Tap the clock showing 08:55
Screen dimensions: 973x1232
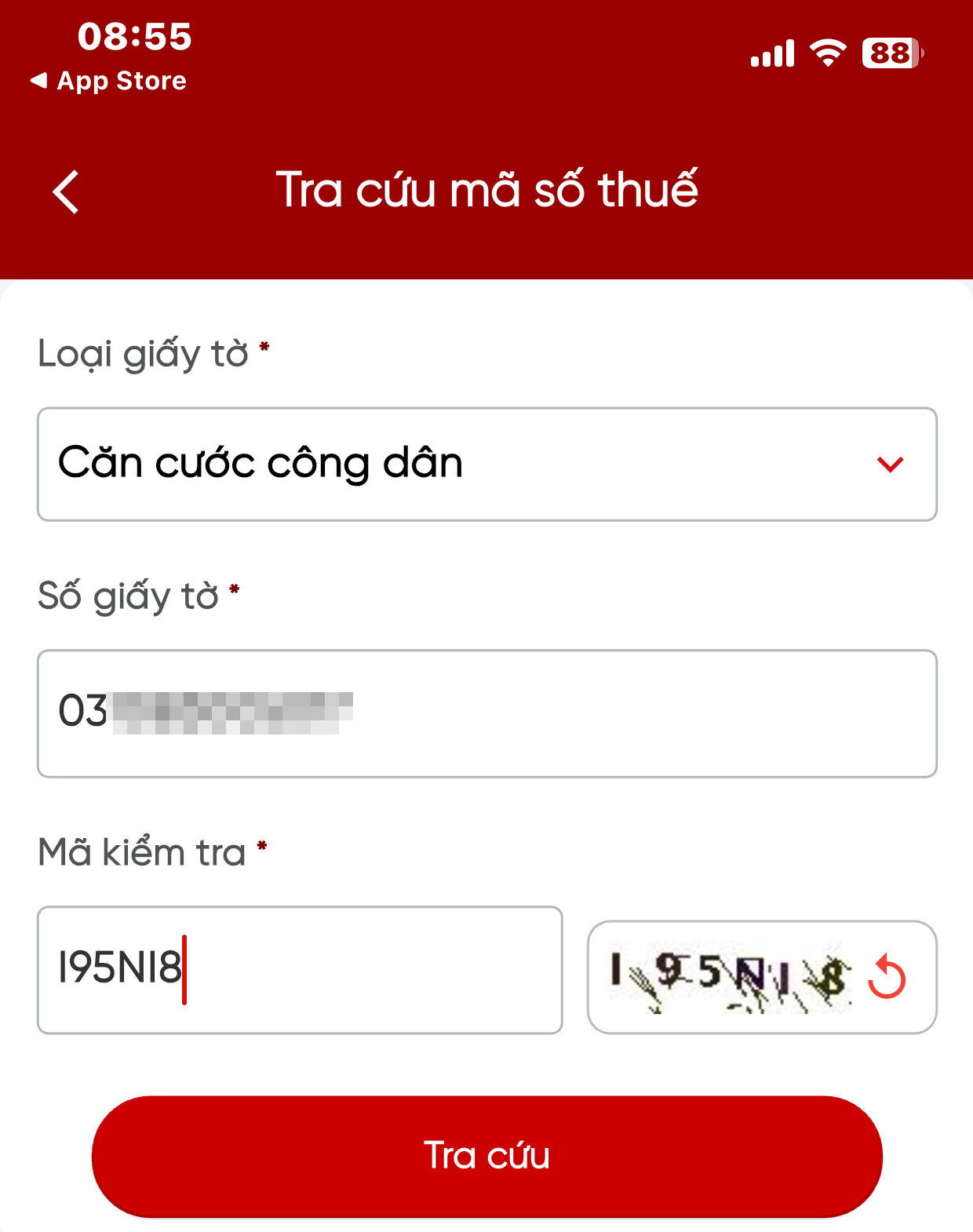pos(133,35)
